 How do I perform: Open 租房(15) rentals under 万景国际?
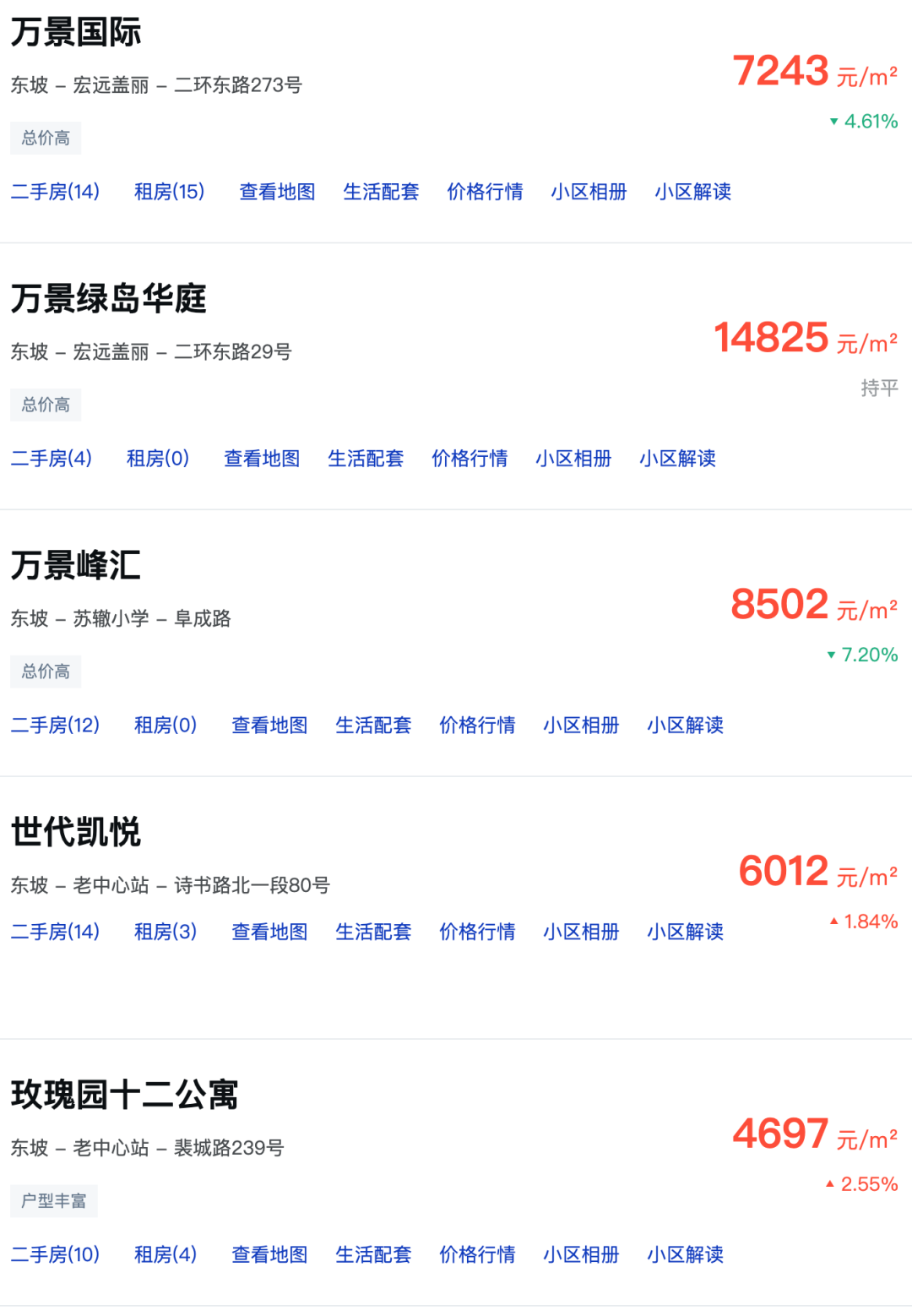point(171,192)
